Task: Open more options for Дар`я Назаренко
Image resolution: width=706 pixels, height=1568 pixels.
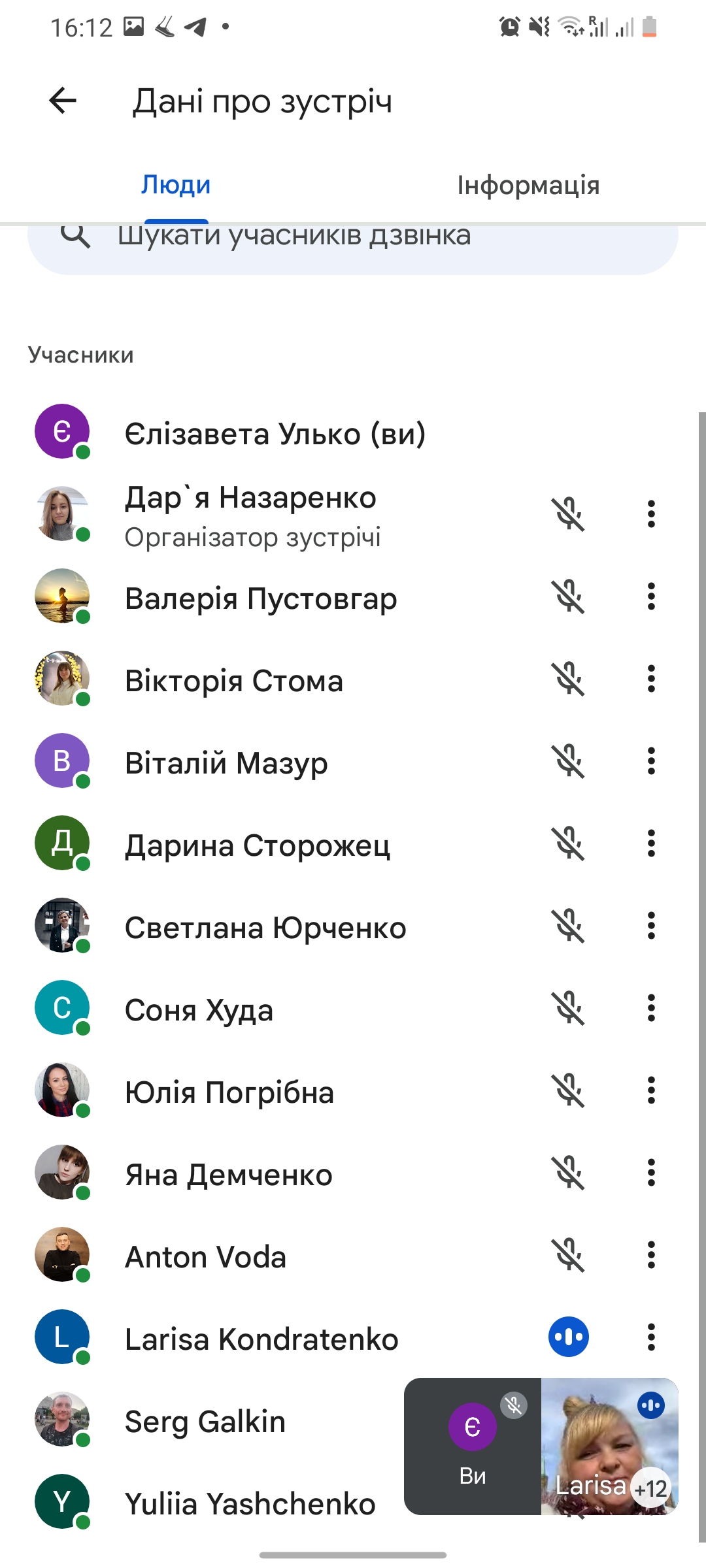Action: (x=651, y=514)
